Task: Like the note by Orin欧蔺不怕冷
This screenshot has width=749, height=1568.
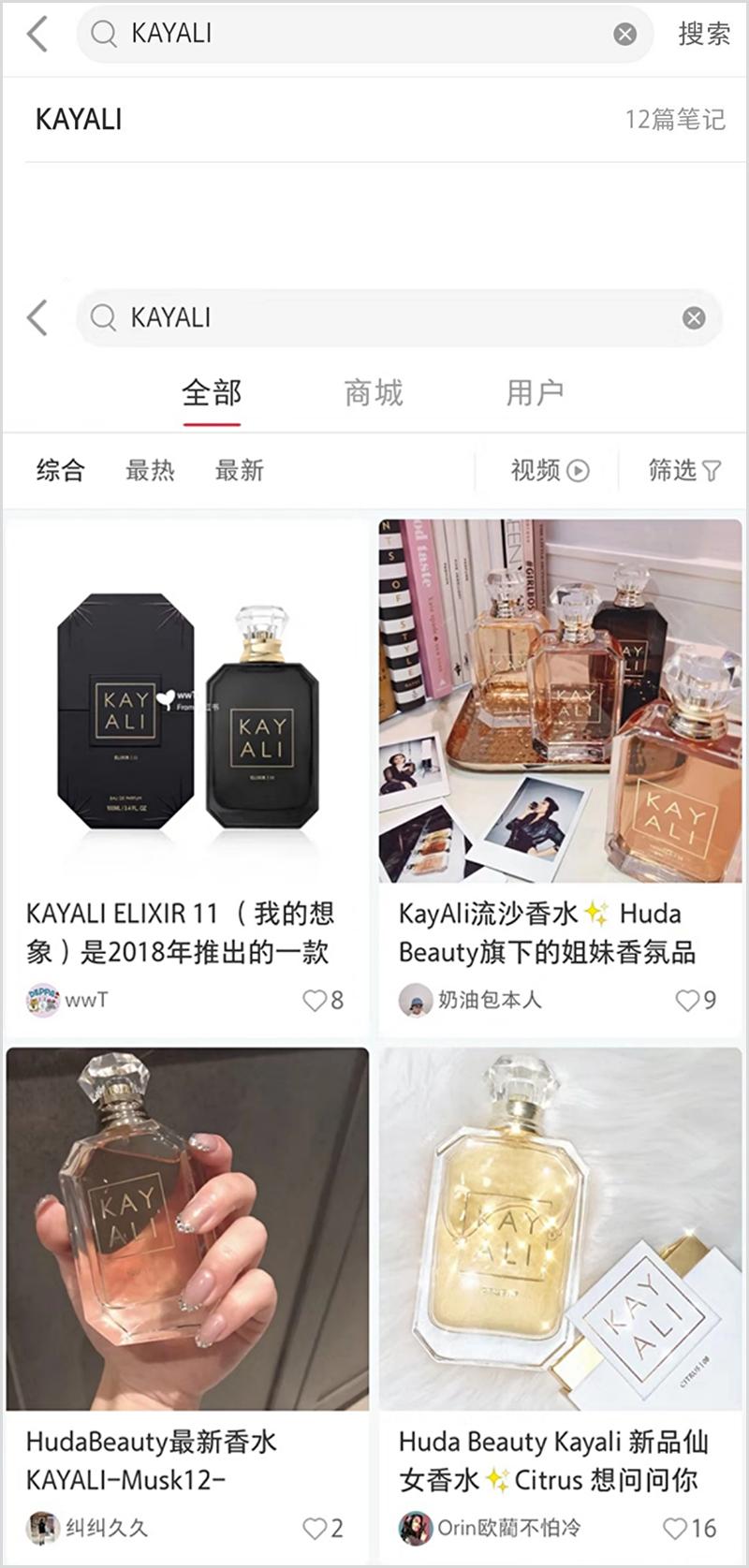Action: (675, 1529)
